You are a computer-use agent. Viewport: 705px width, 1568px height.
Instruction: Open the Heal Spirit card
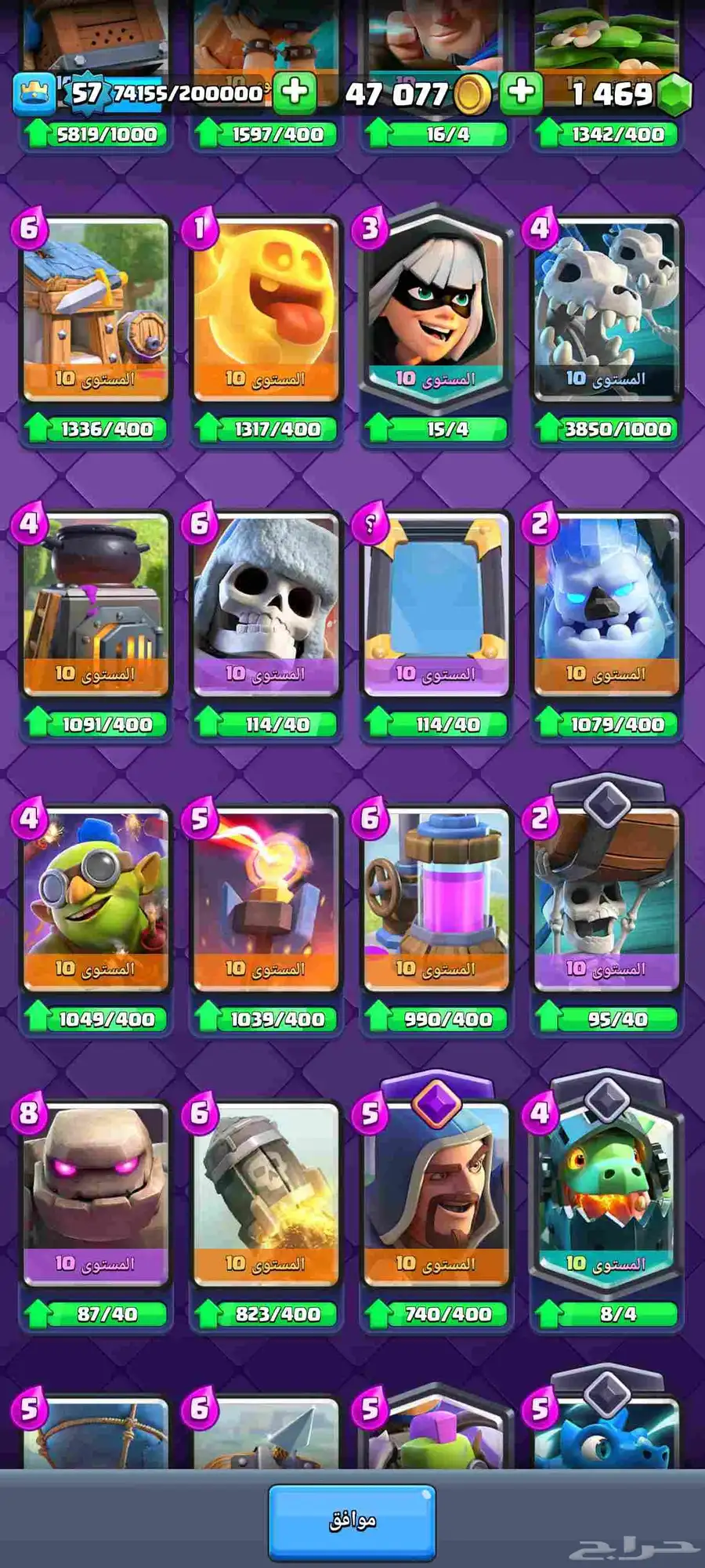pyautogui.click(x=266, y=310)
